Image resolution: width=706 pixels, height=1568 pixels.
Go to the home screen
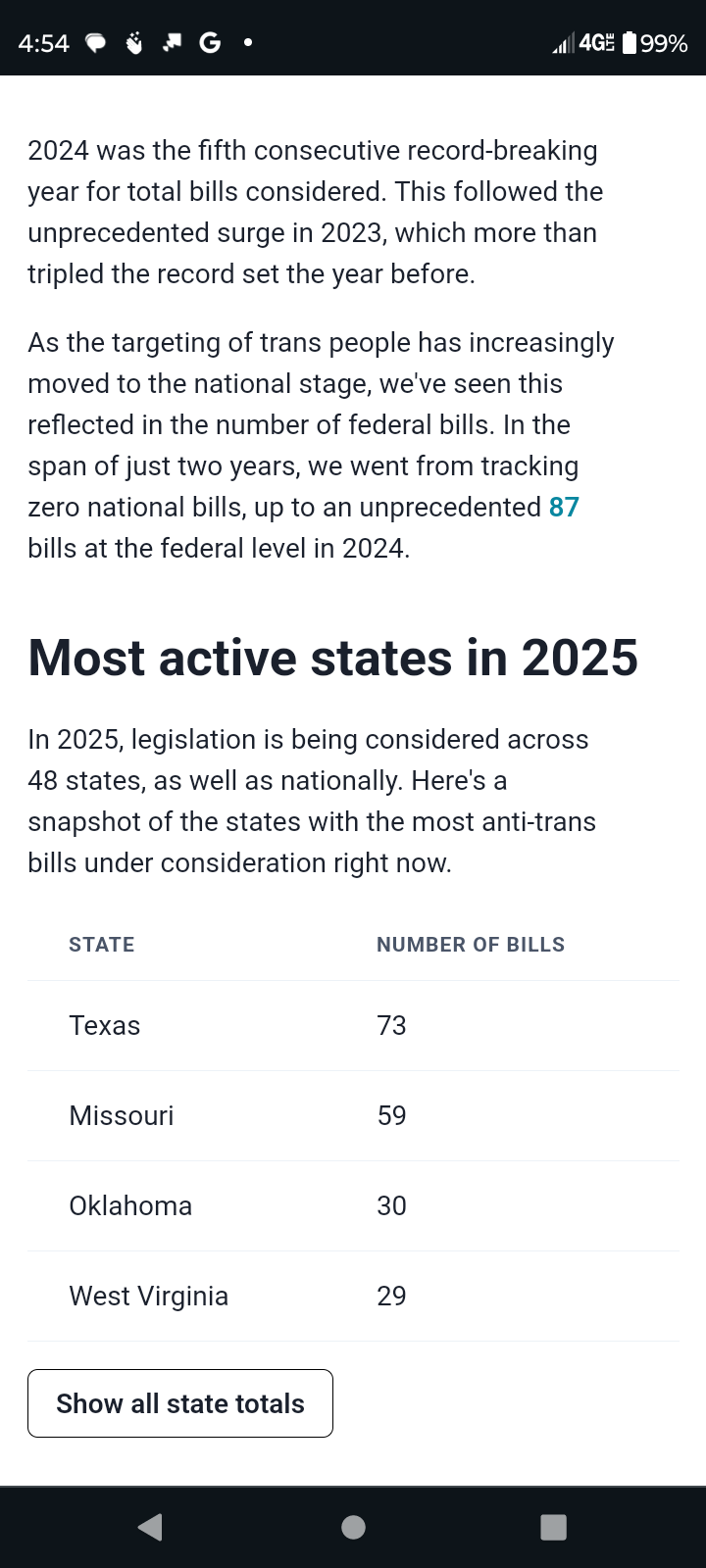pos(353,1527)
